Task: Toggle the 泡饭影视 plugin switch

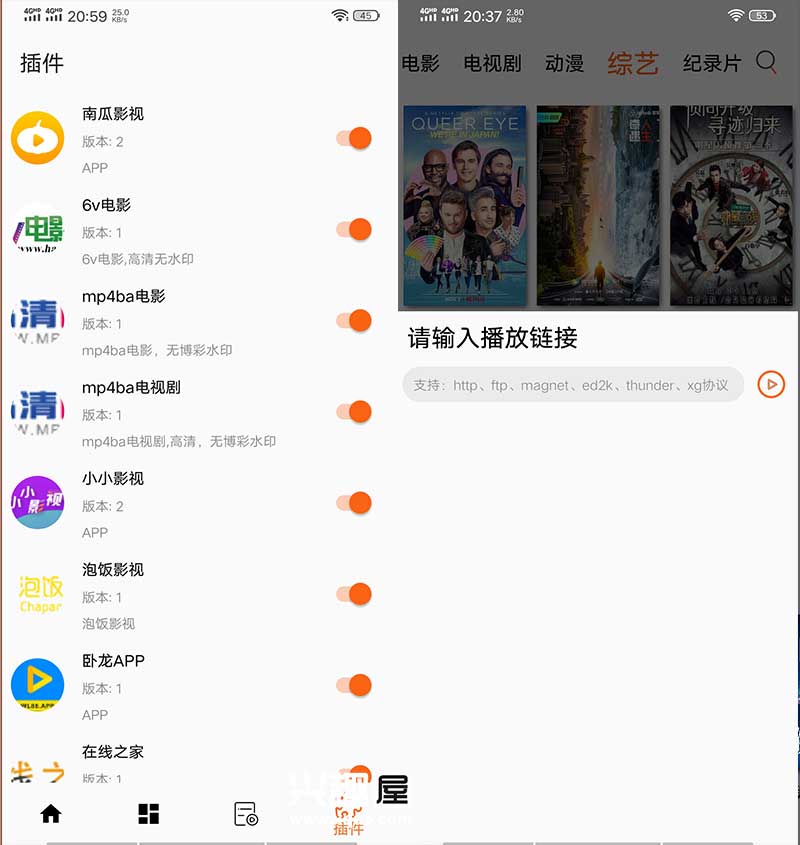Action: click(354, 594)
